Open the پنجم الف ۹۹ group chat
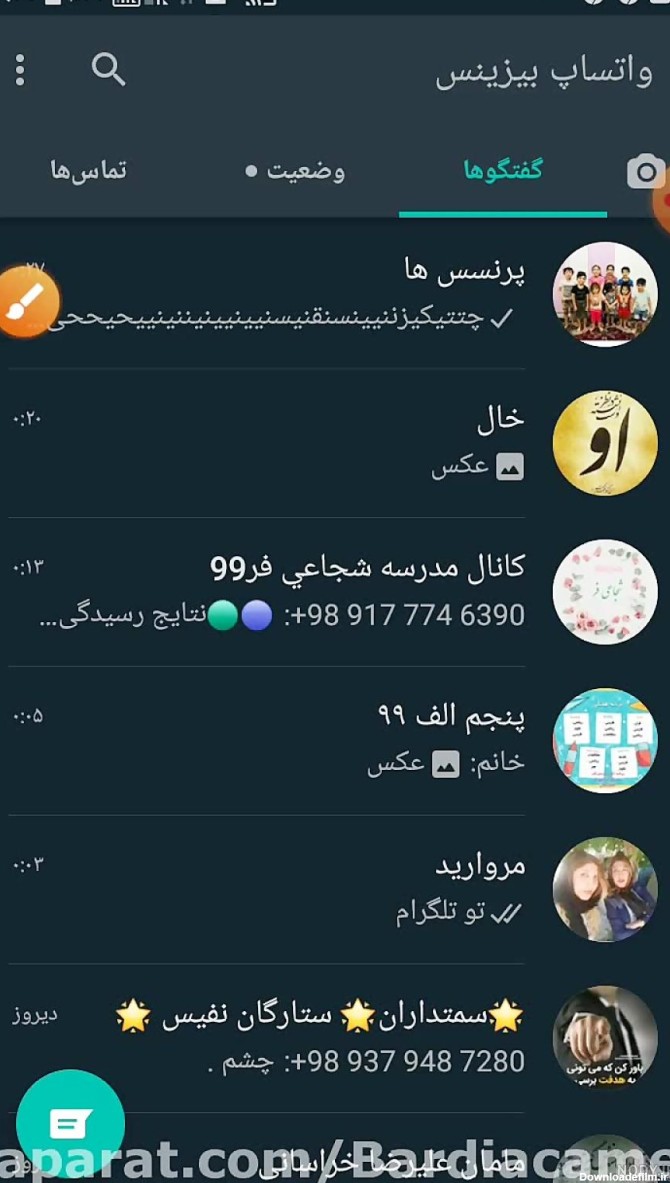Image resolution: width=670 pixels, height=1183 pixels. (300, 740)
